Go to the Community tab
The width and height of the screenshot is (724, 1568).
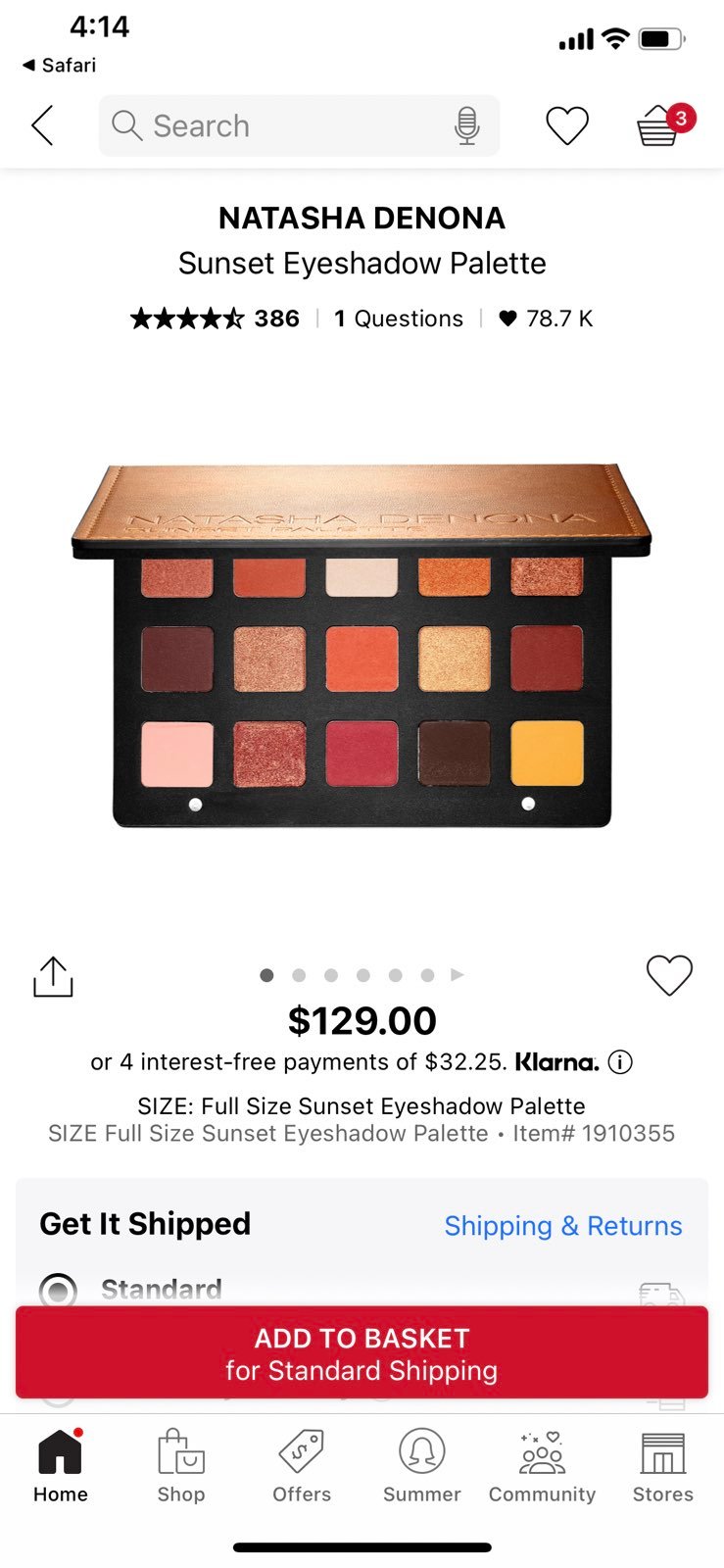point(542,1465)
